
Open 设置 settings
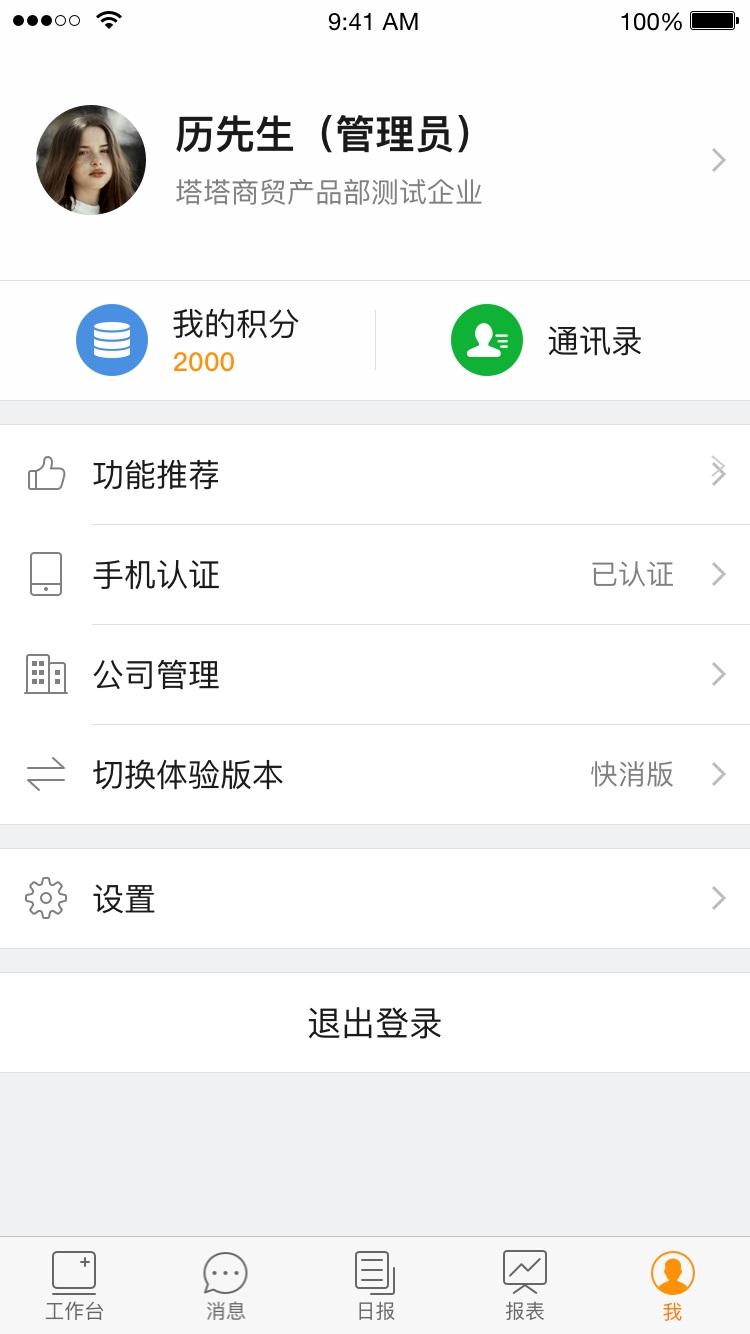[x=375, y=898]
